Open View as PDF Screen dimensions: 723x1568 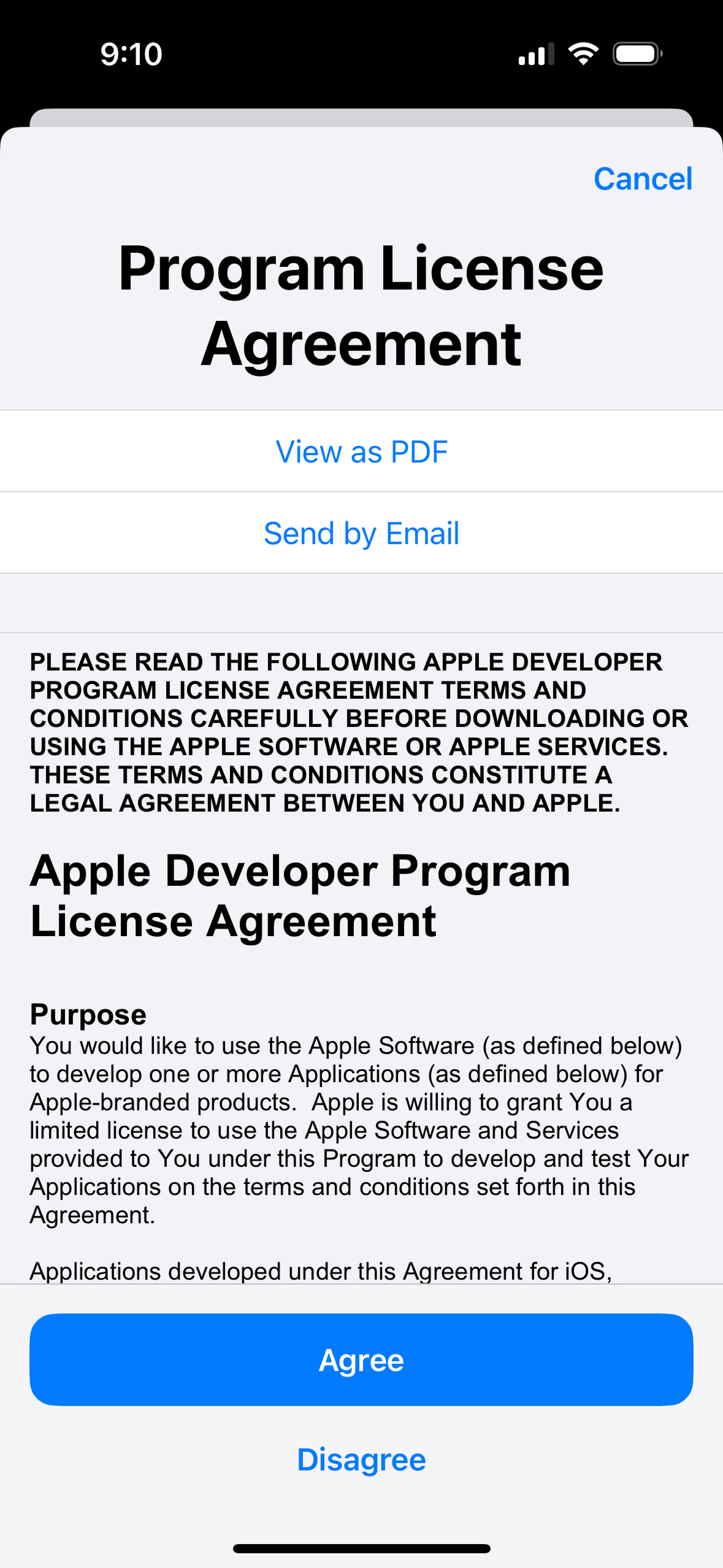361,452
